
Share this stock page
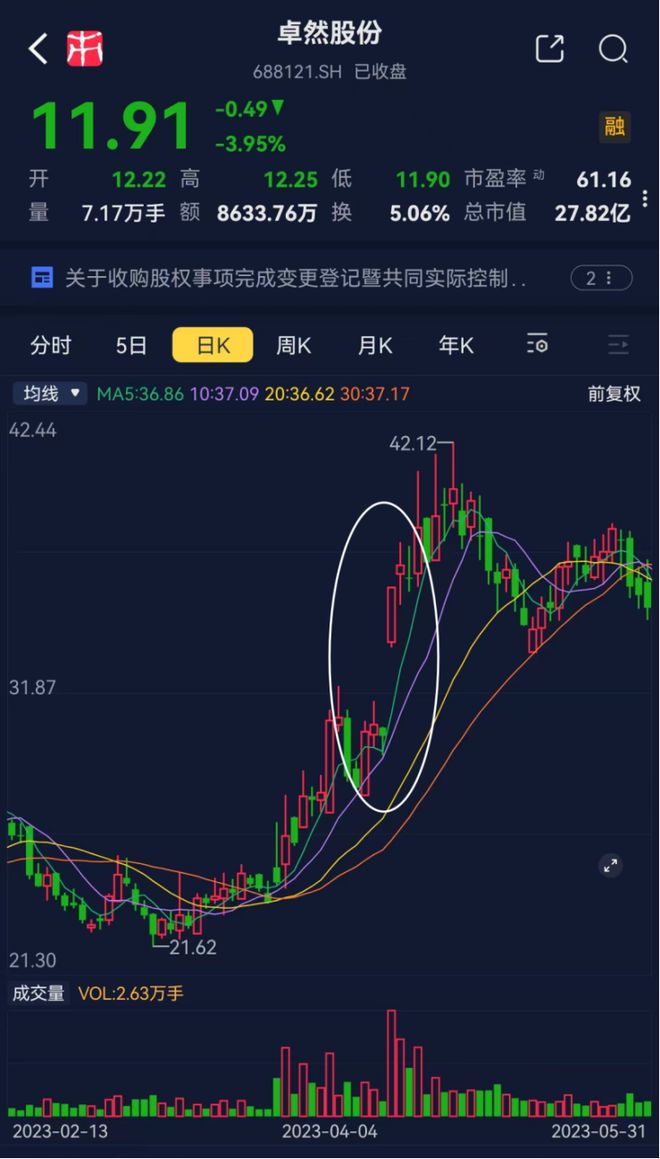[x=550, y=49]
